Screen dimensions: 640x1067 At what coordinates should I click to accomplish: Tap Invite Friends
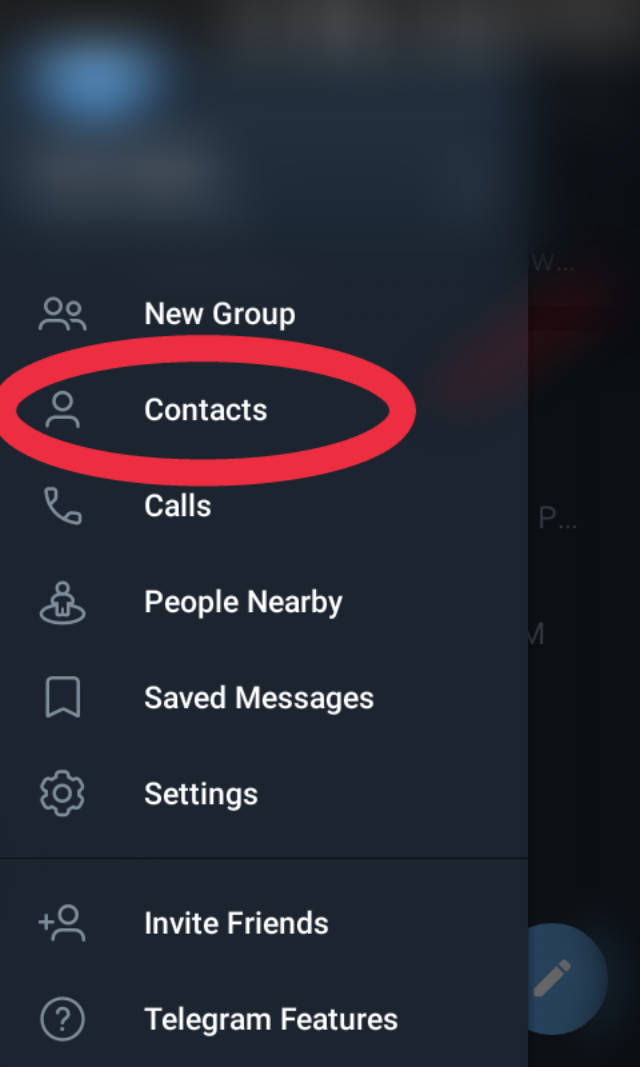(x=236, y=923)
